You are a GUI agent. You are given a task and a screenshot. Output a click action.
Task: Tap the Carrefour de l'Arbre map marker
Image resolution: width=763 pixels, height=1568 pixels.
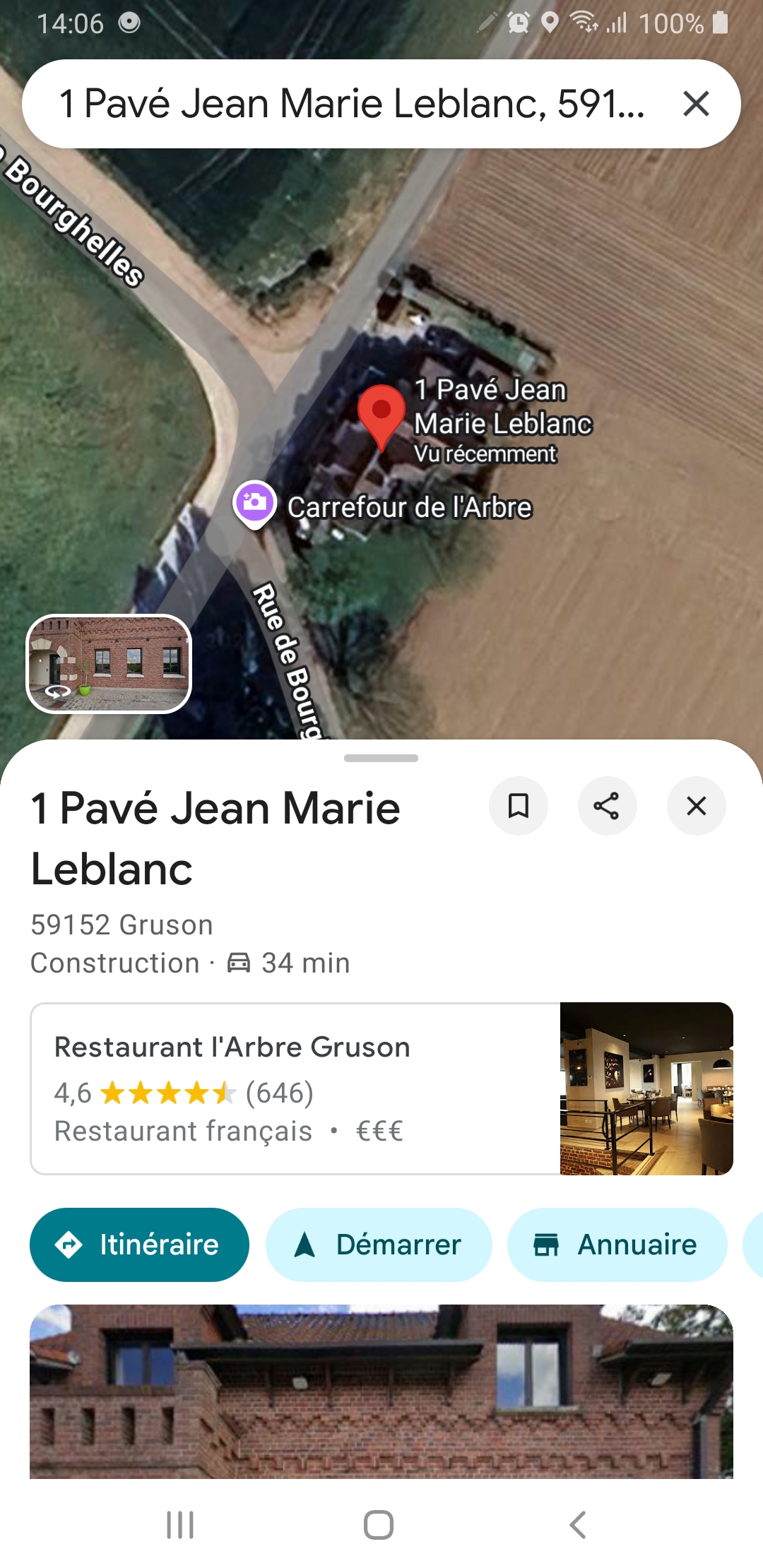tap(255, 504)
